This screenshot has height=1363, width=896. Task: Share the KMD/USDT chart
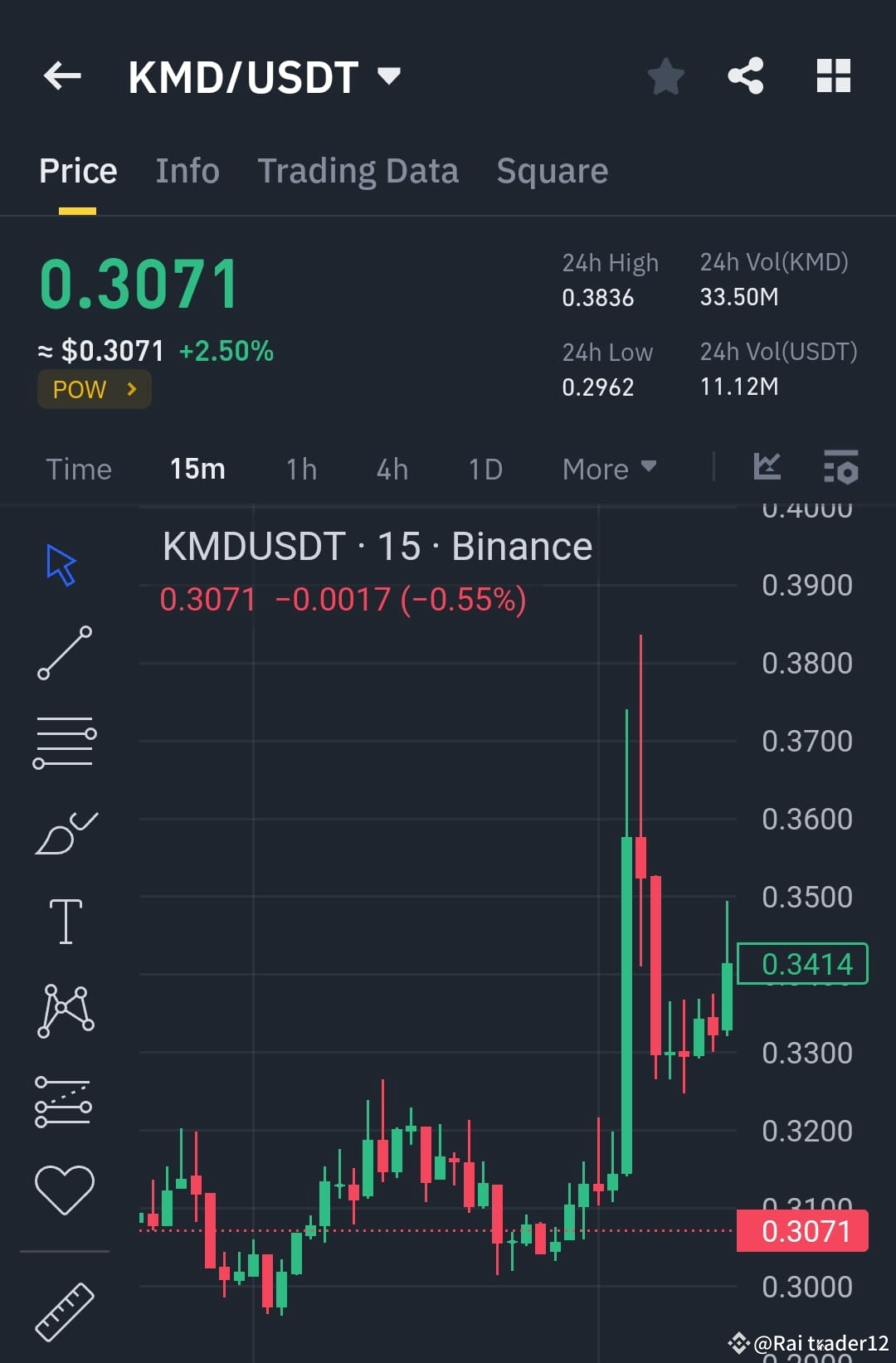(745, 75)
